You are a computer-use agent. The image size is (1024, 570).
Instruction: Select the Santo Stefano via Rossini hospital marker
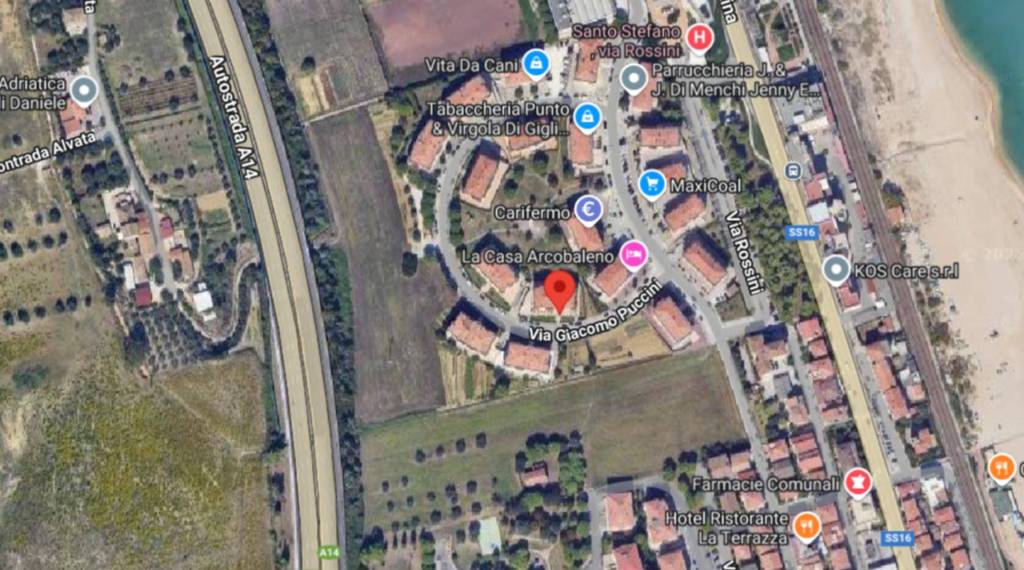coord(699,37)
